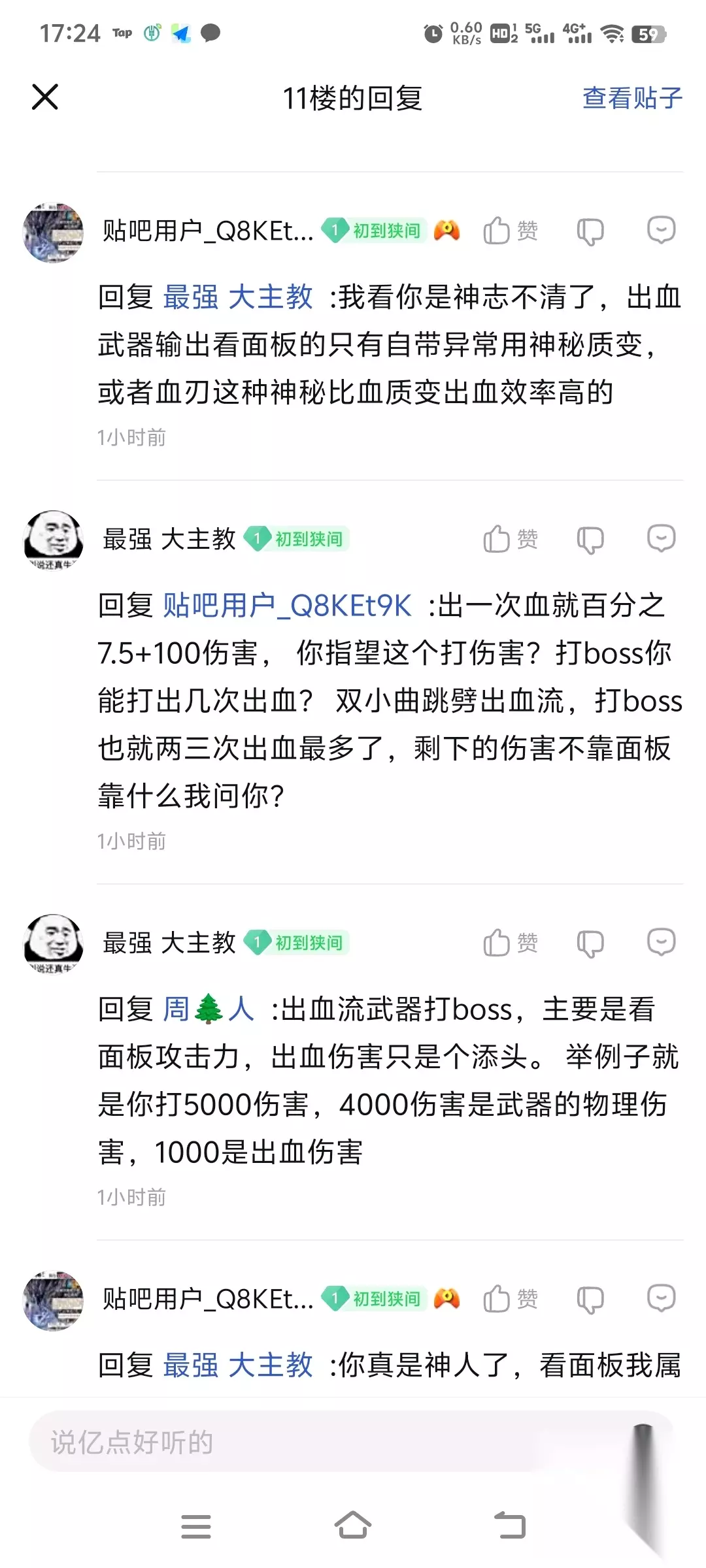
Task: Go to the system home screen
Action: pyautogui.click(x=353, y=1526)
